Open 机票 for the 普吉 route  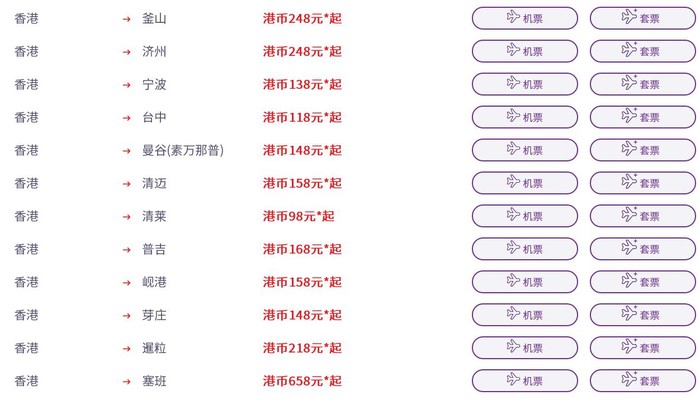tap(524, 249)
